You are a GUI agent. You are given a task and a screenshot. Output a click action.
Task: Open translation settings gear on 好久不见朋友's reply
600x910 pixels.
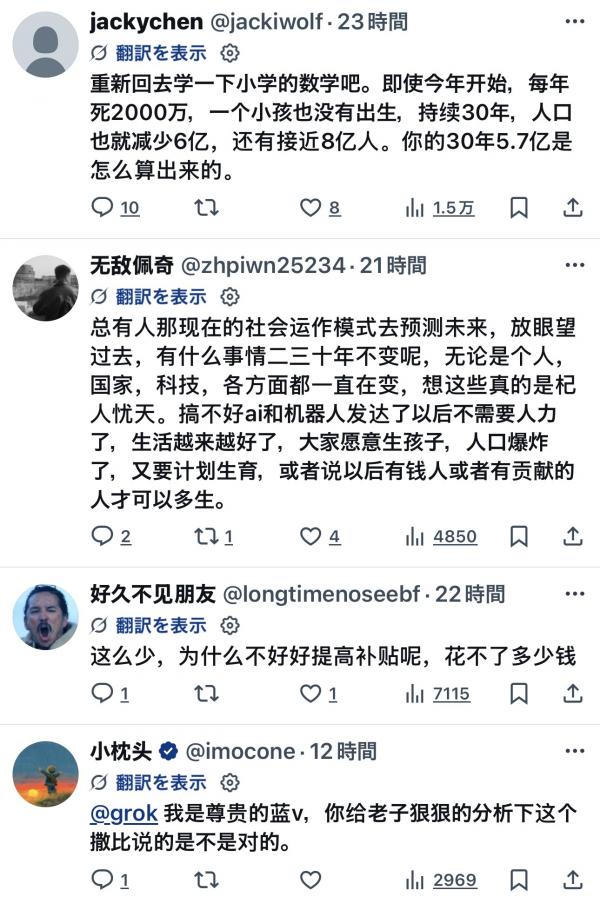click(230, 626)
